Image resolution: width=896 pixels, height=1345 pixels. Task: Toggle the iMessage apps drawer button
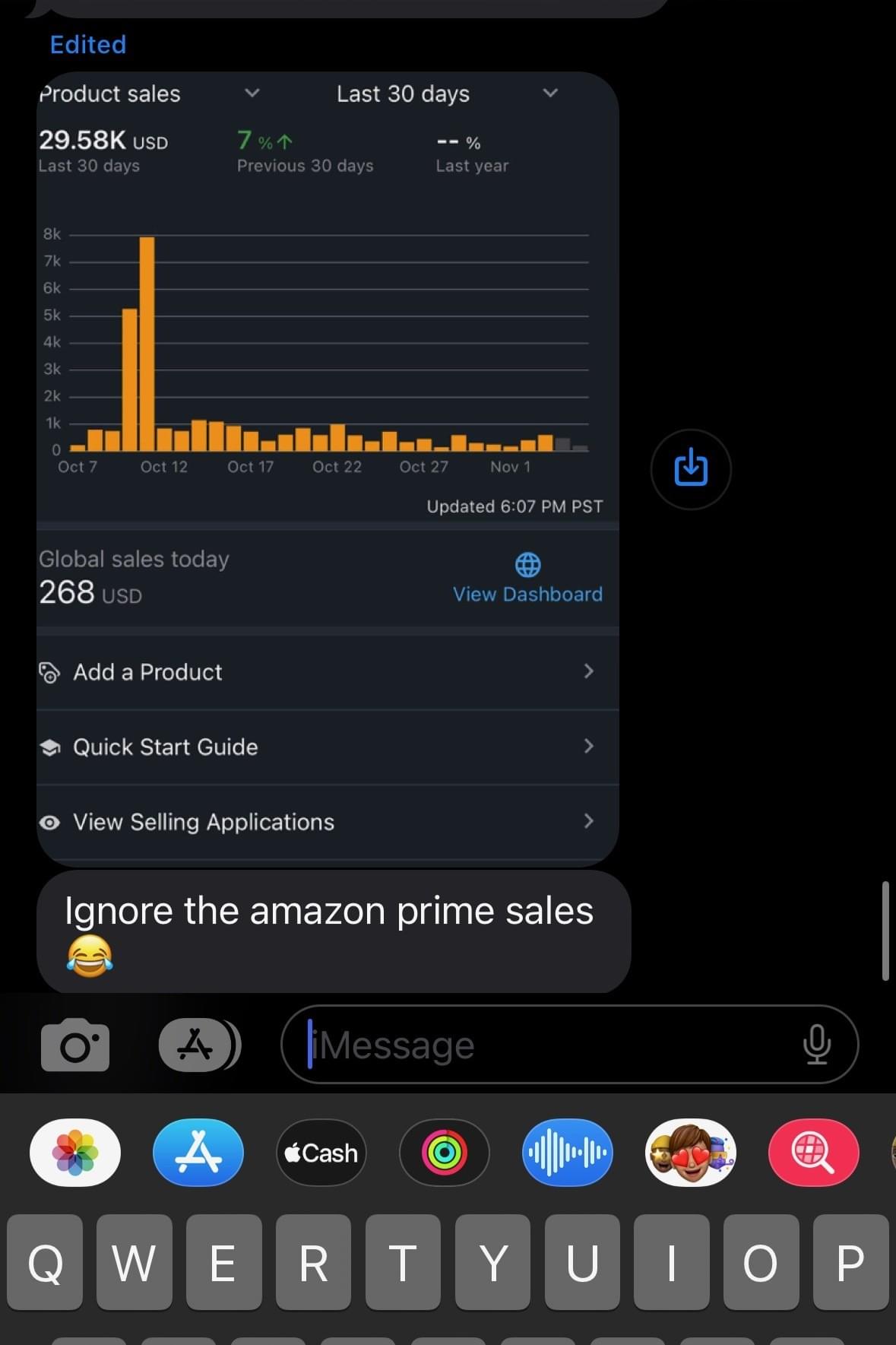tap(198, 1045)
